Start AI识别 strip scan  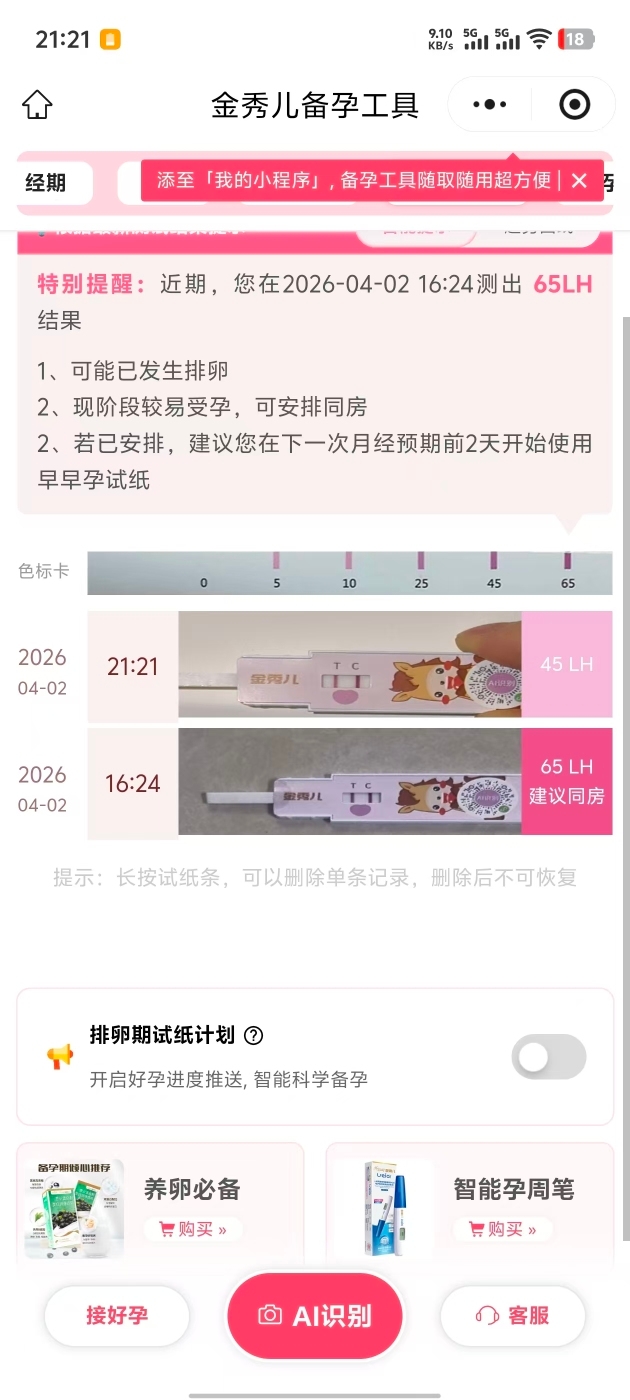click(315, 1316)
